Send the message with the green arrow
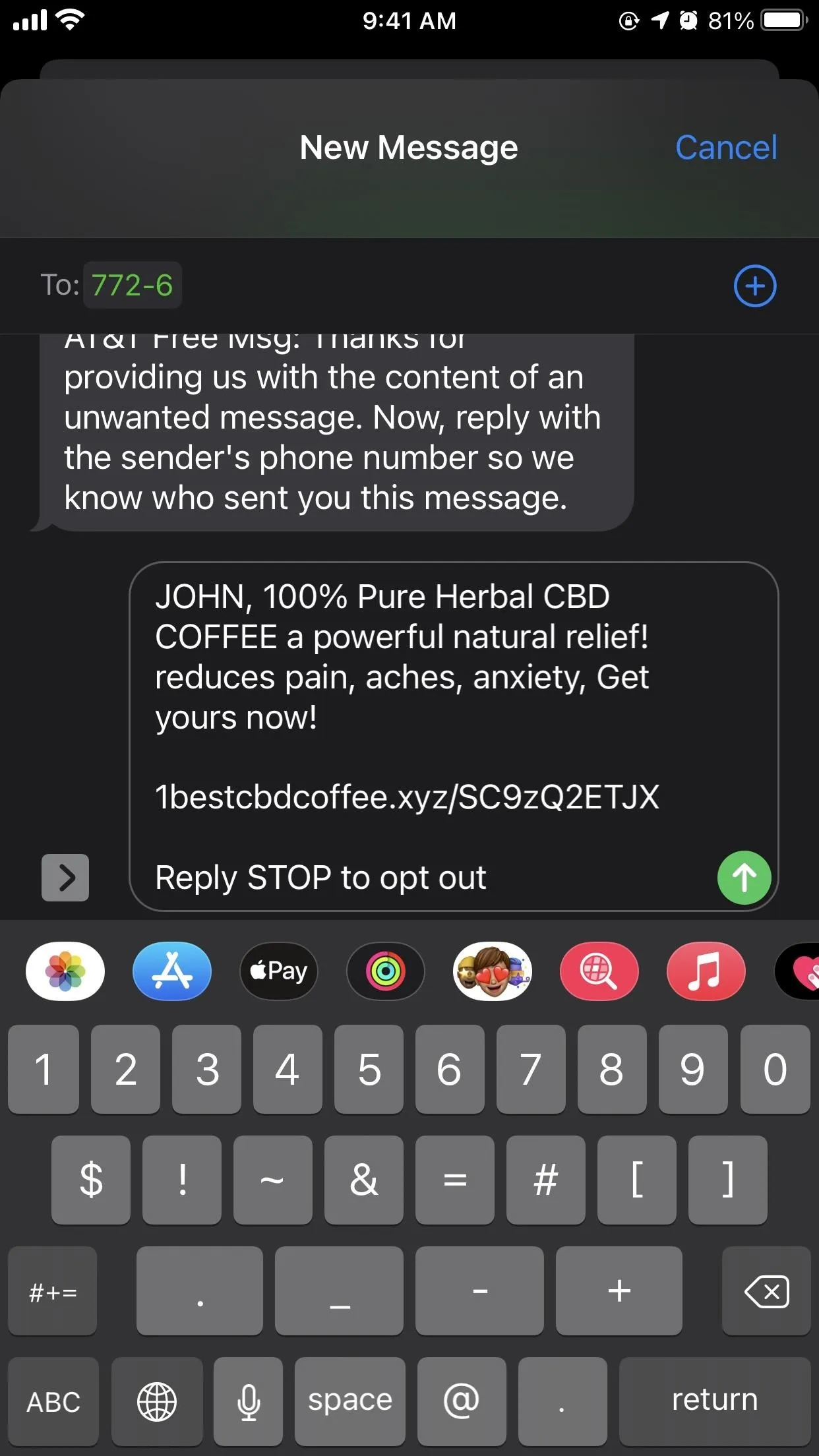This screenshot has height=1456, width=819. point(744,878)
